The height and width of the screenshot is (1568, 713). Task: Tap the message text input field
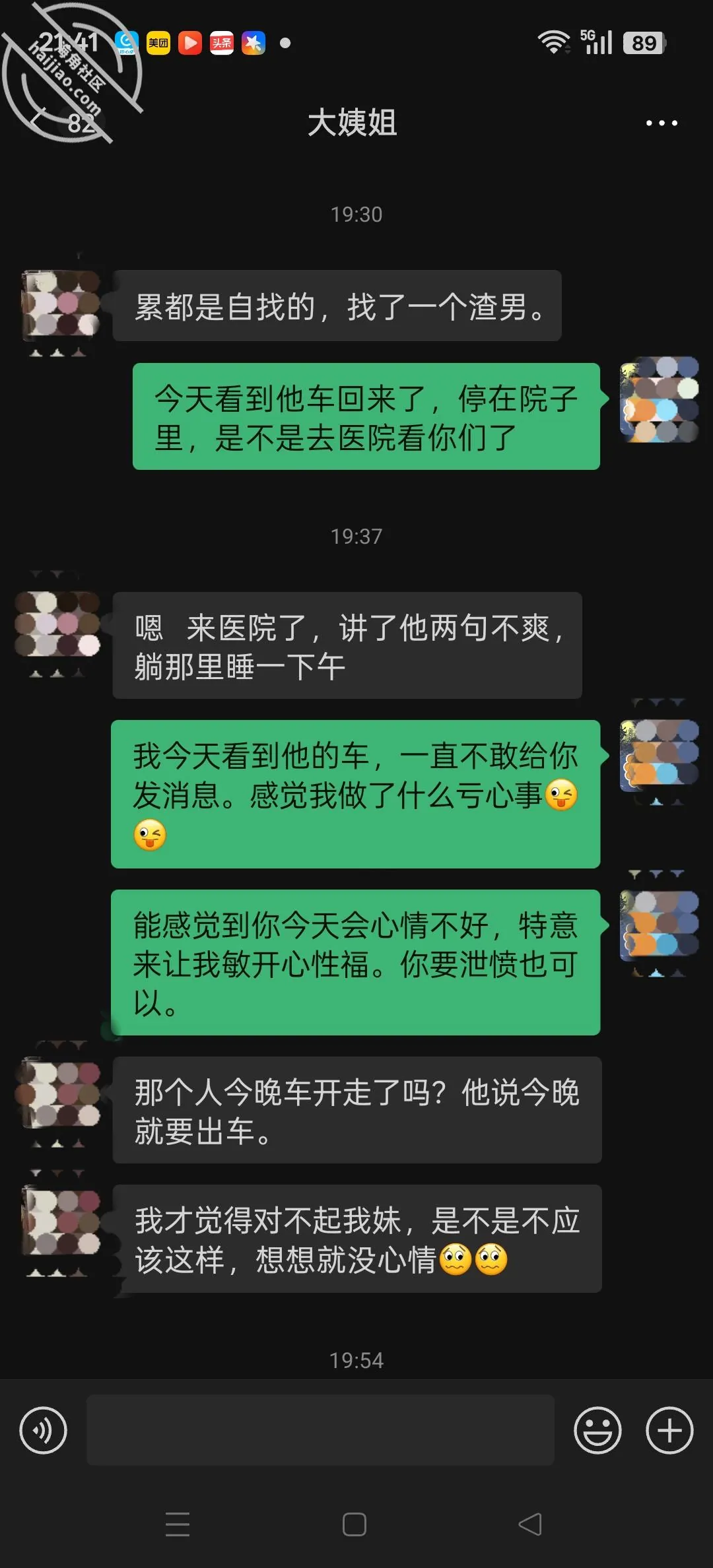tap(320, 1430)
